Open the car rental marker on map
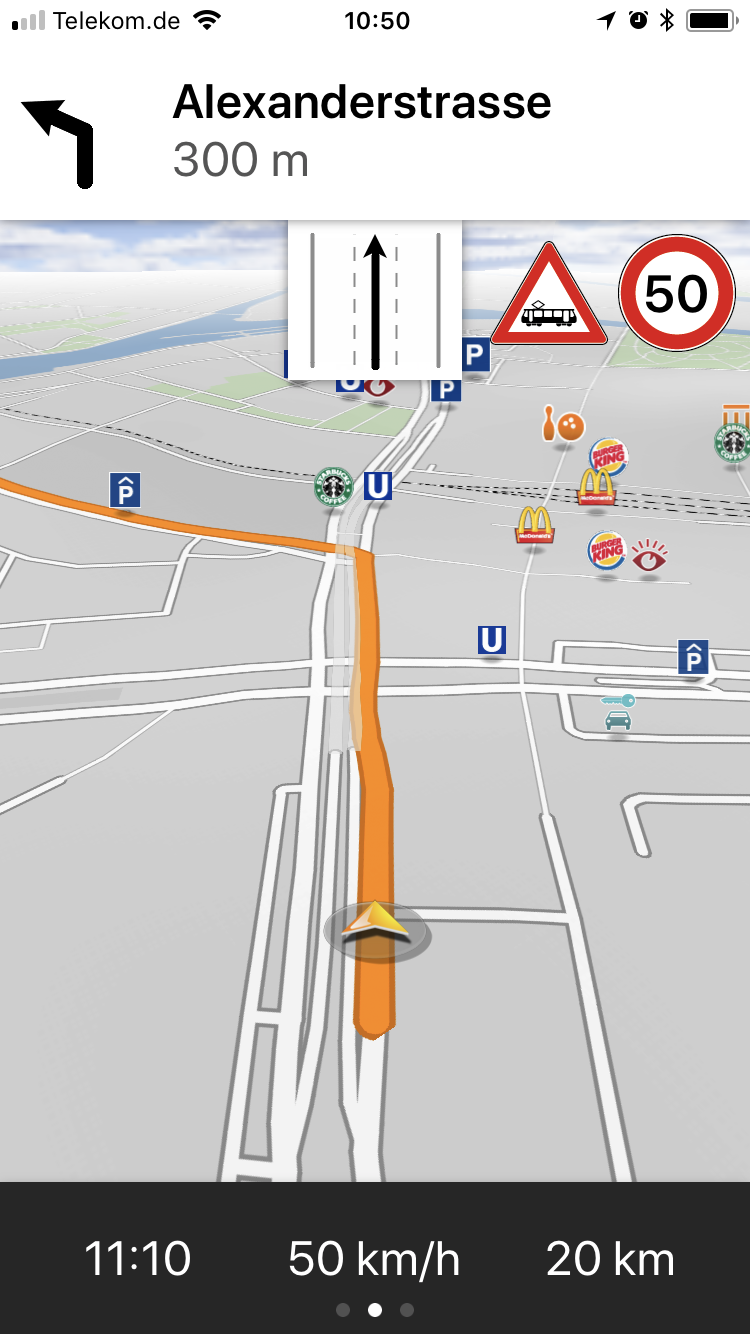 [x=619, y=711]
